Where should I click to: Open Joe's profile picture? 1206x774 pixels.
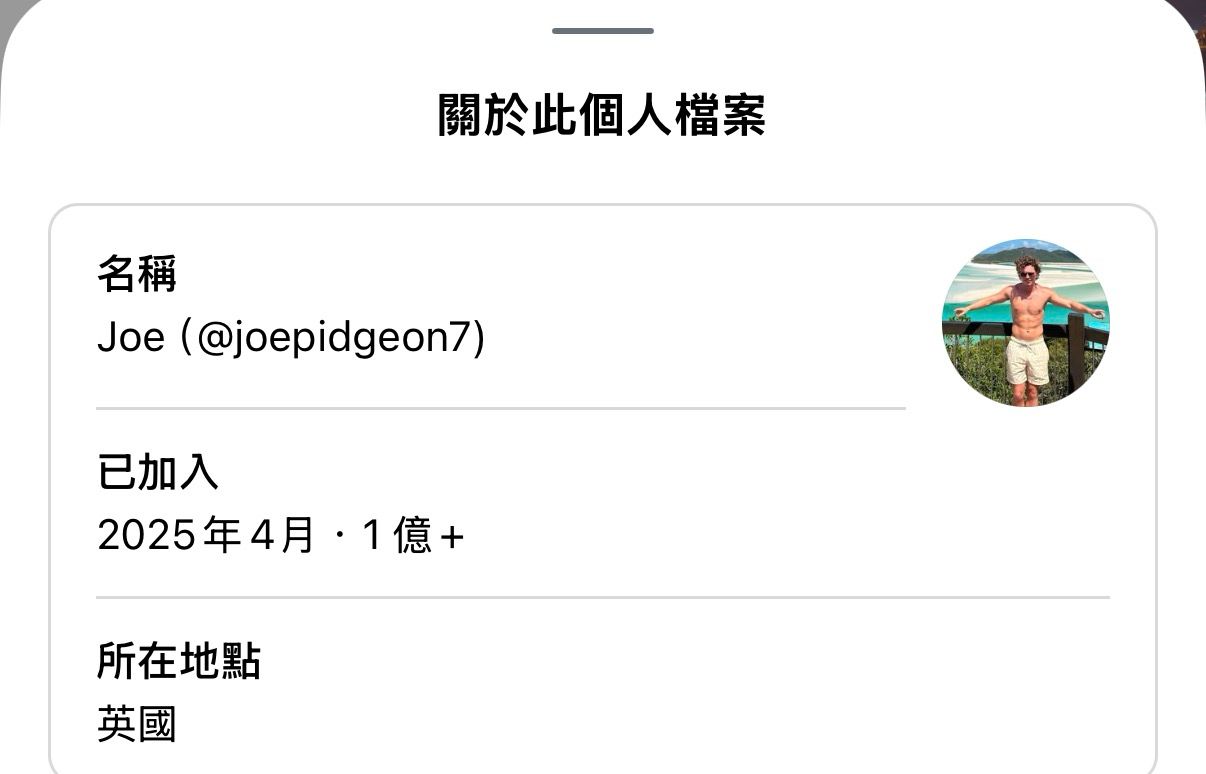[1025, 323]
